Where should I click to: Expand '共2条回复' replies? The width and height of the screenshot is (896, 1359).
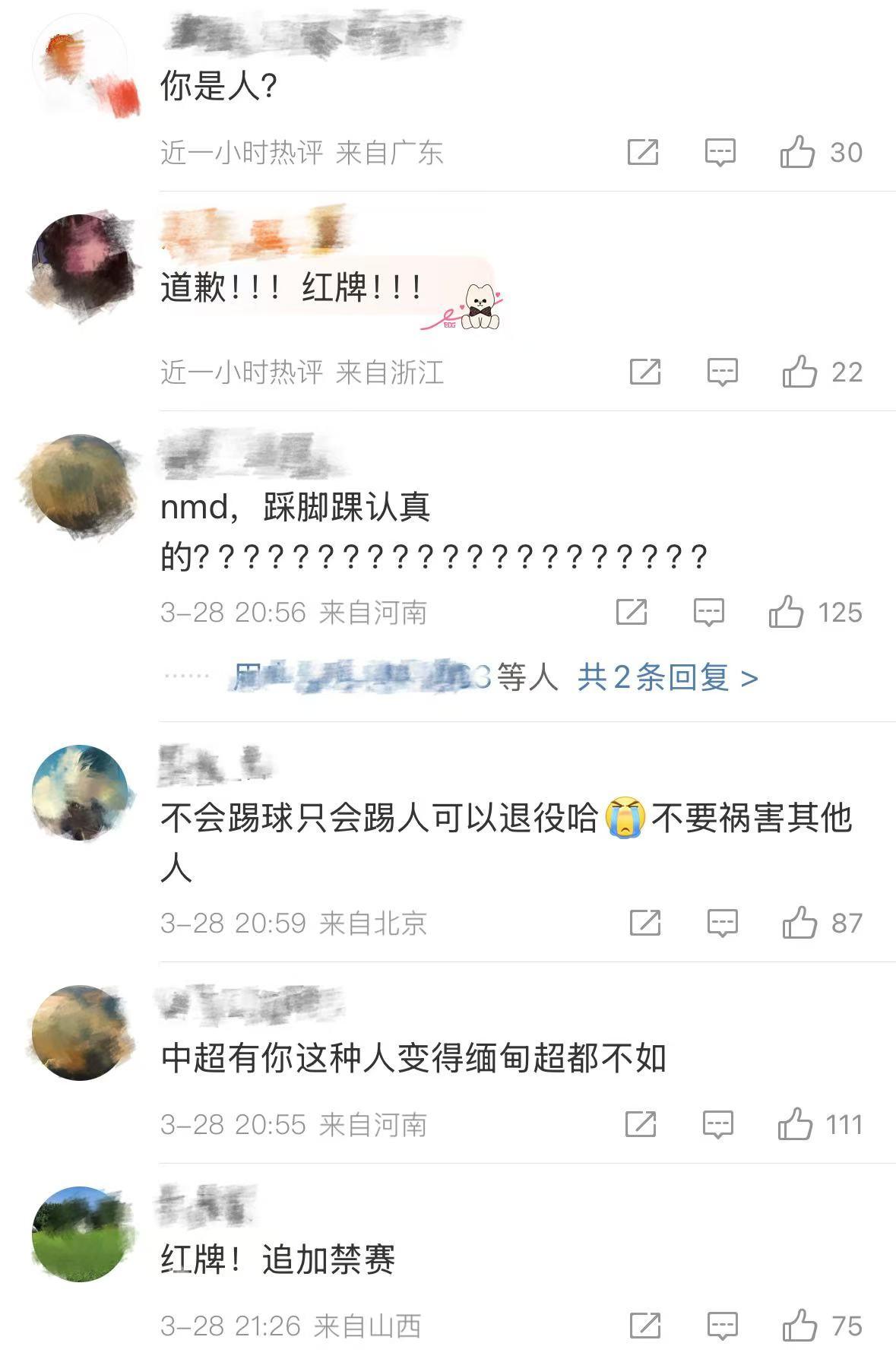click(666, 676)
